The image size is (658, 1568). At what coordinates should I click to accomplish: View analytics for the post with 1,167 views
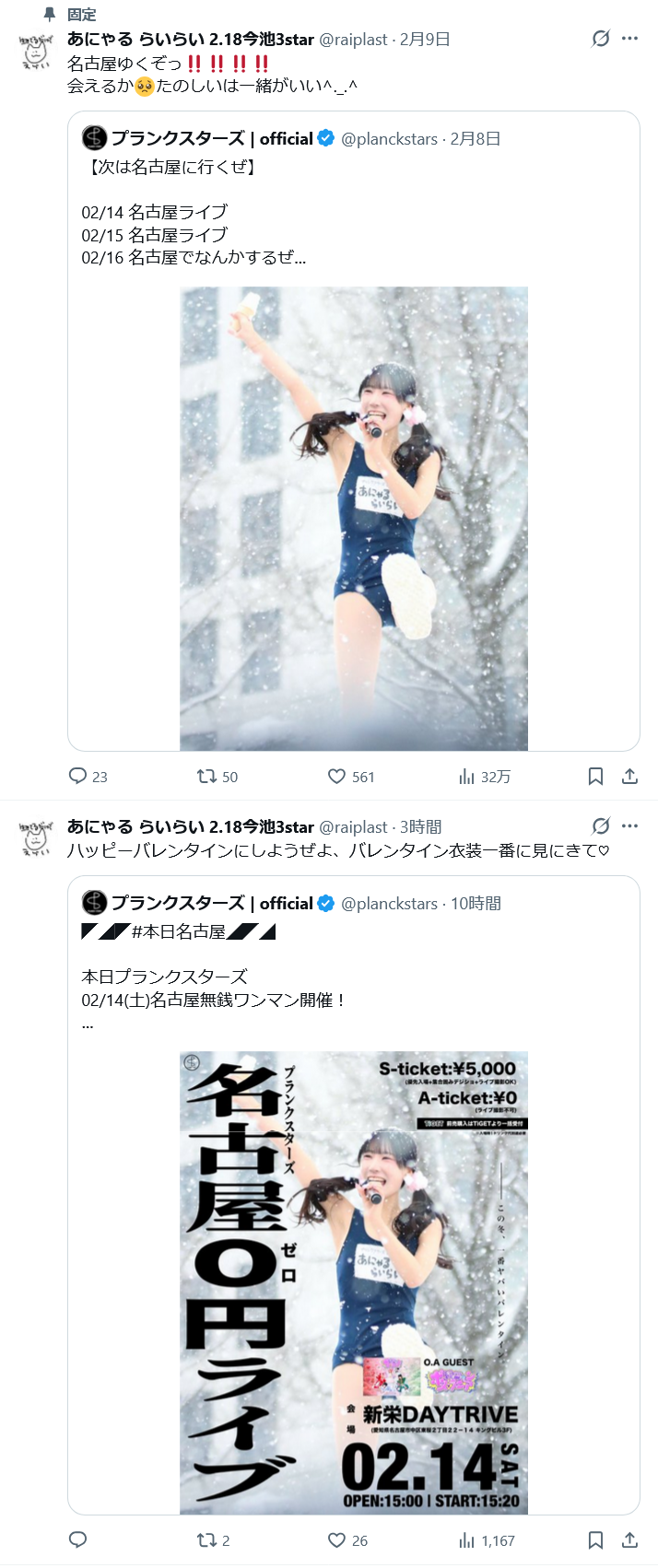[467, 1539]
